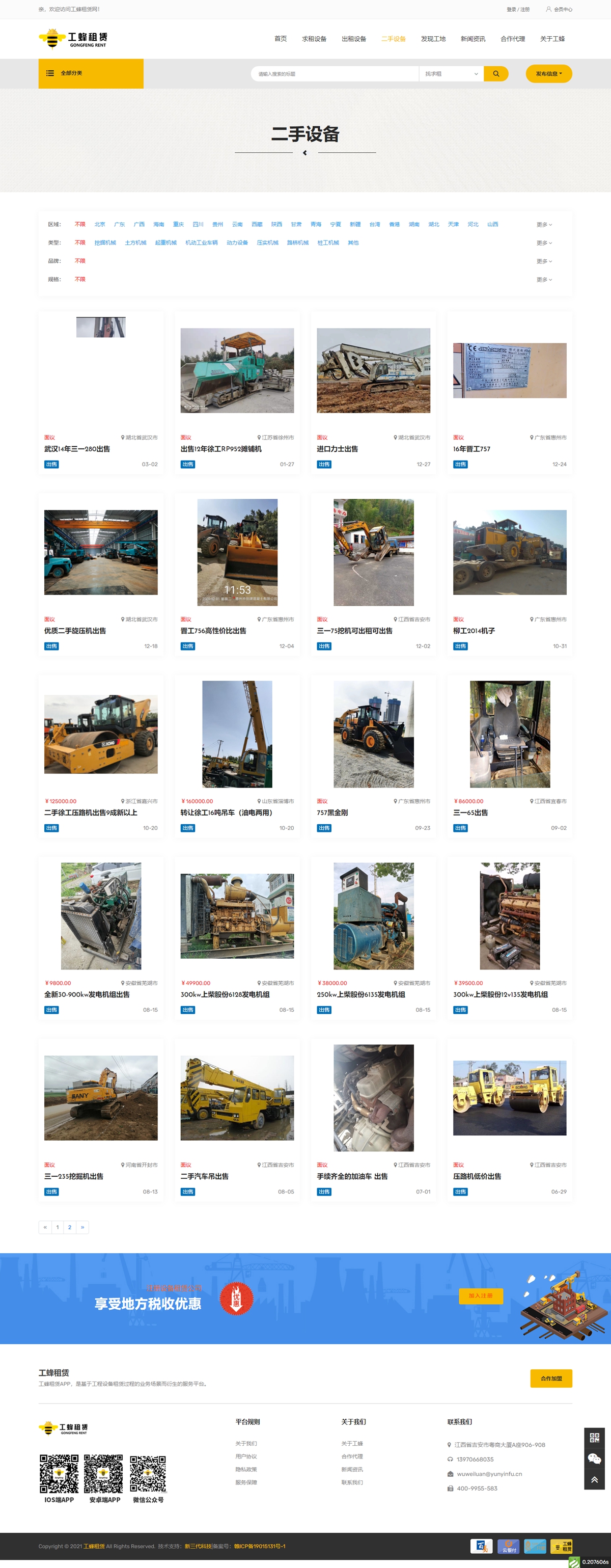This screenshot has height=1568, width=611.
Task: Go to page 2 of listings
Action: coord(69,1227)
